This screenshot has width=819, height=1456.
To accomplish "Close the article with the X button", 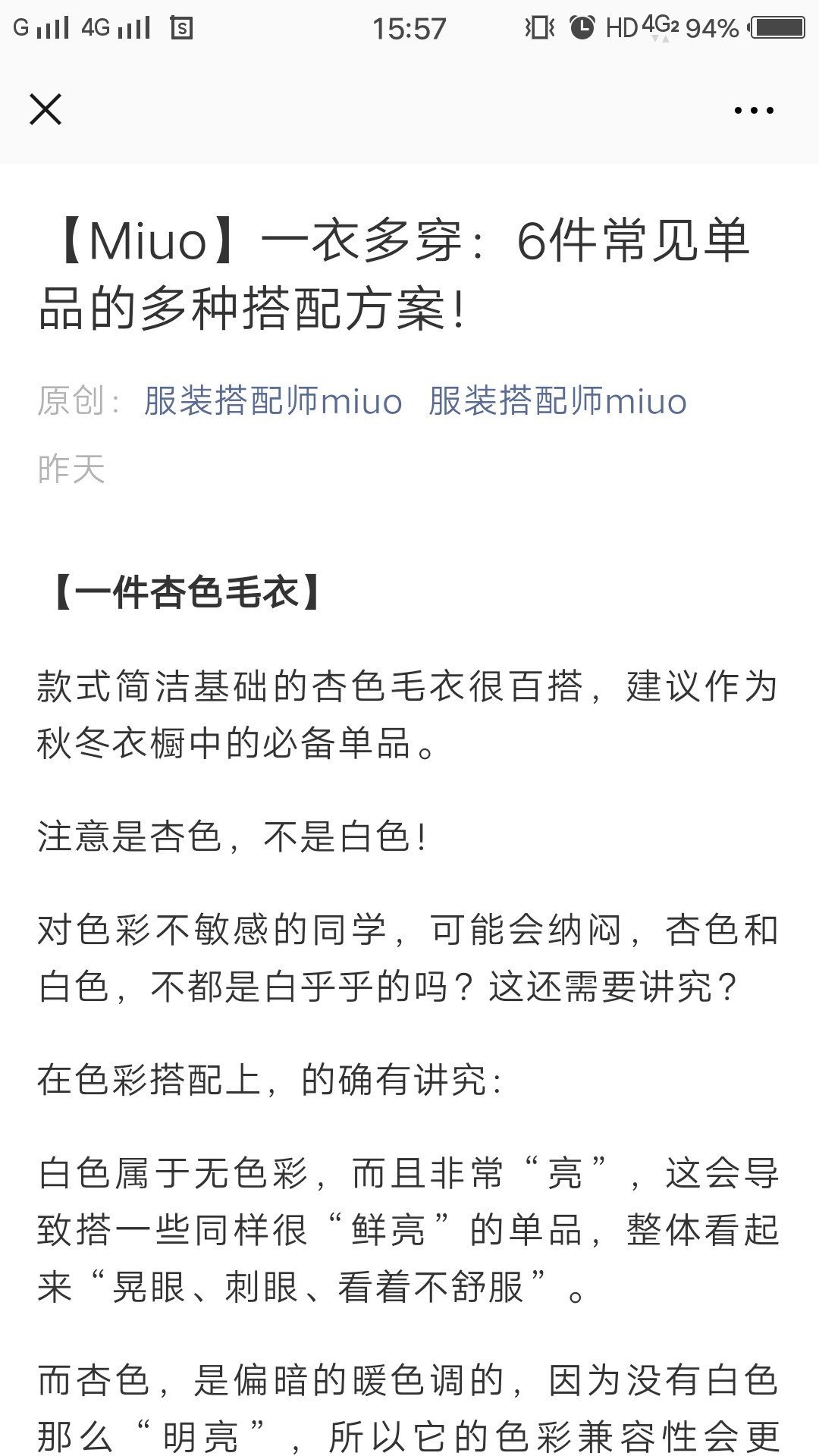I will click(x=45, y=109).
